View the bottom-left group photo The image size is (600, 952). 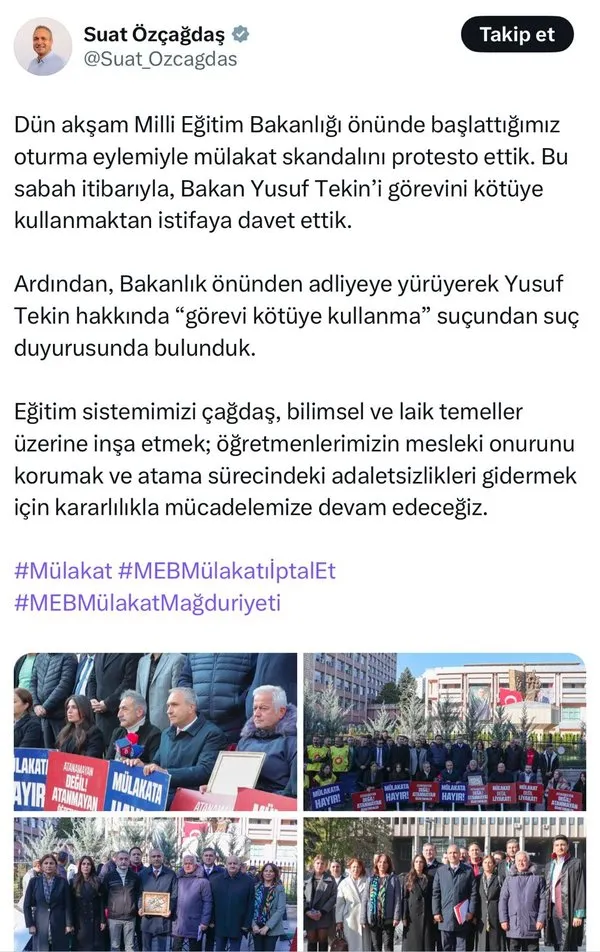155,884
